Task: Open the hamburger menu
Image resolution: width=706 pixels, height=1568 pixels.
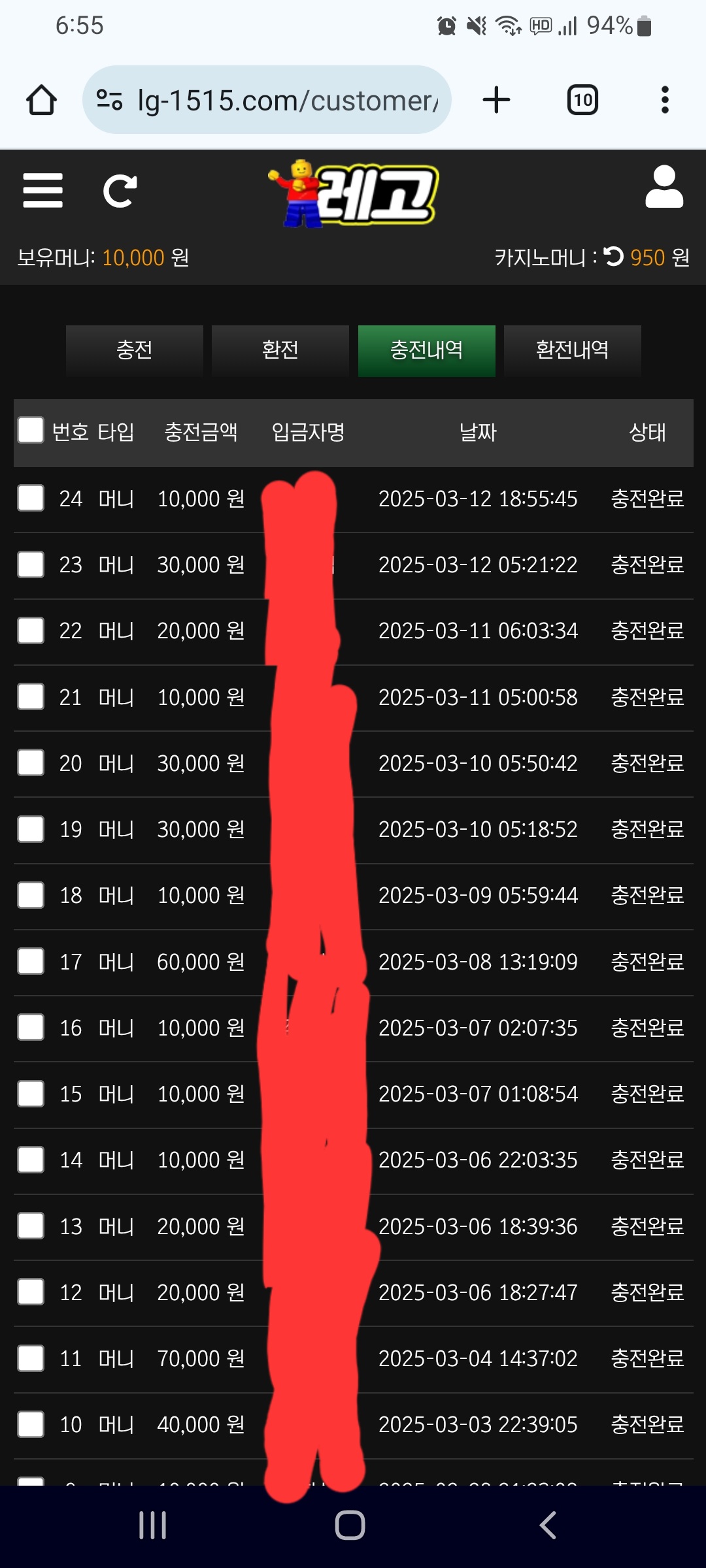Action: tap(42, 191)
